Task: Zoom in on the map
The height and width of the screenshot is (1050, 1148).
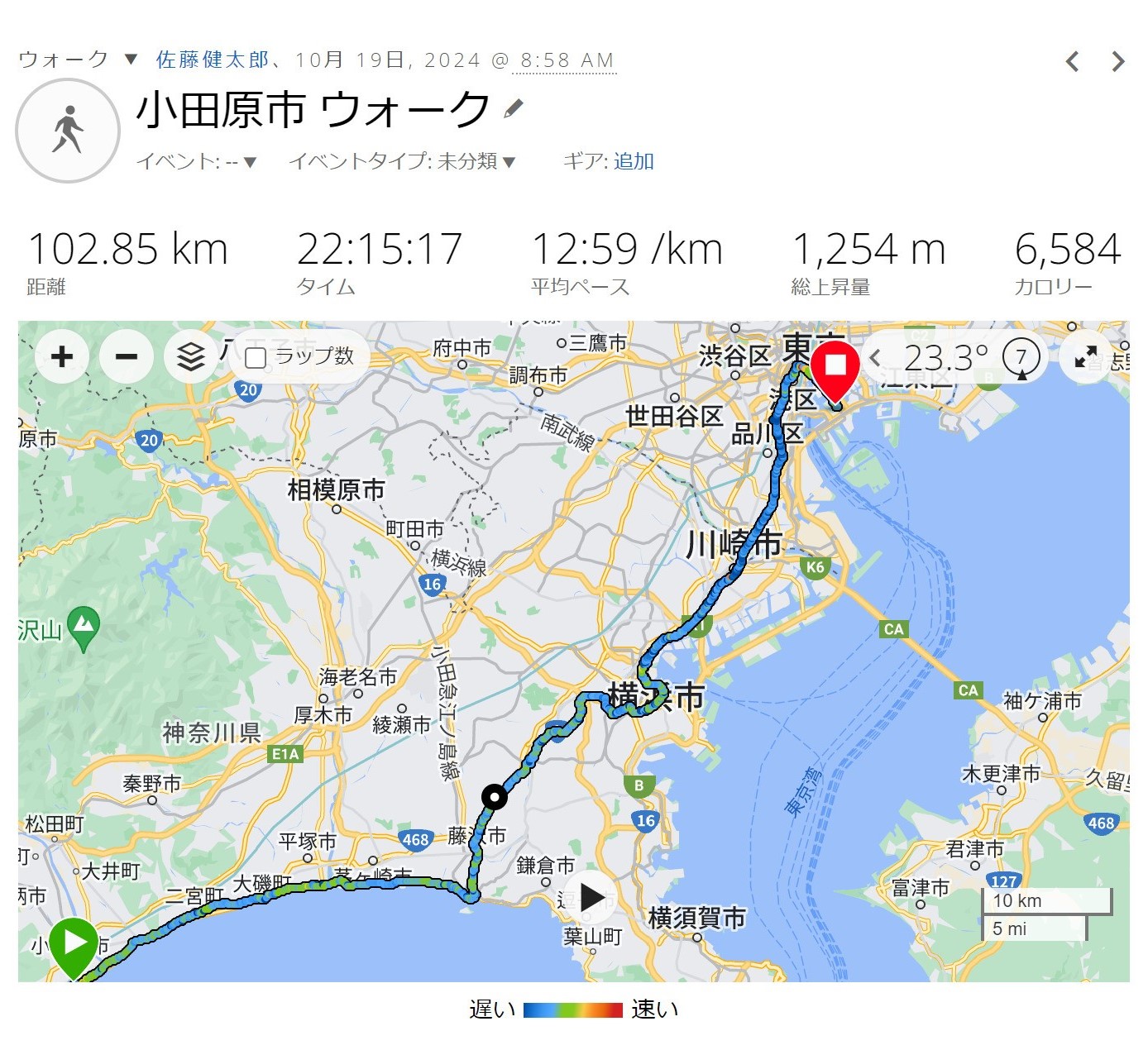Action: [62, 357]
